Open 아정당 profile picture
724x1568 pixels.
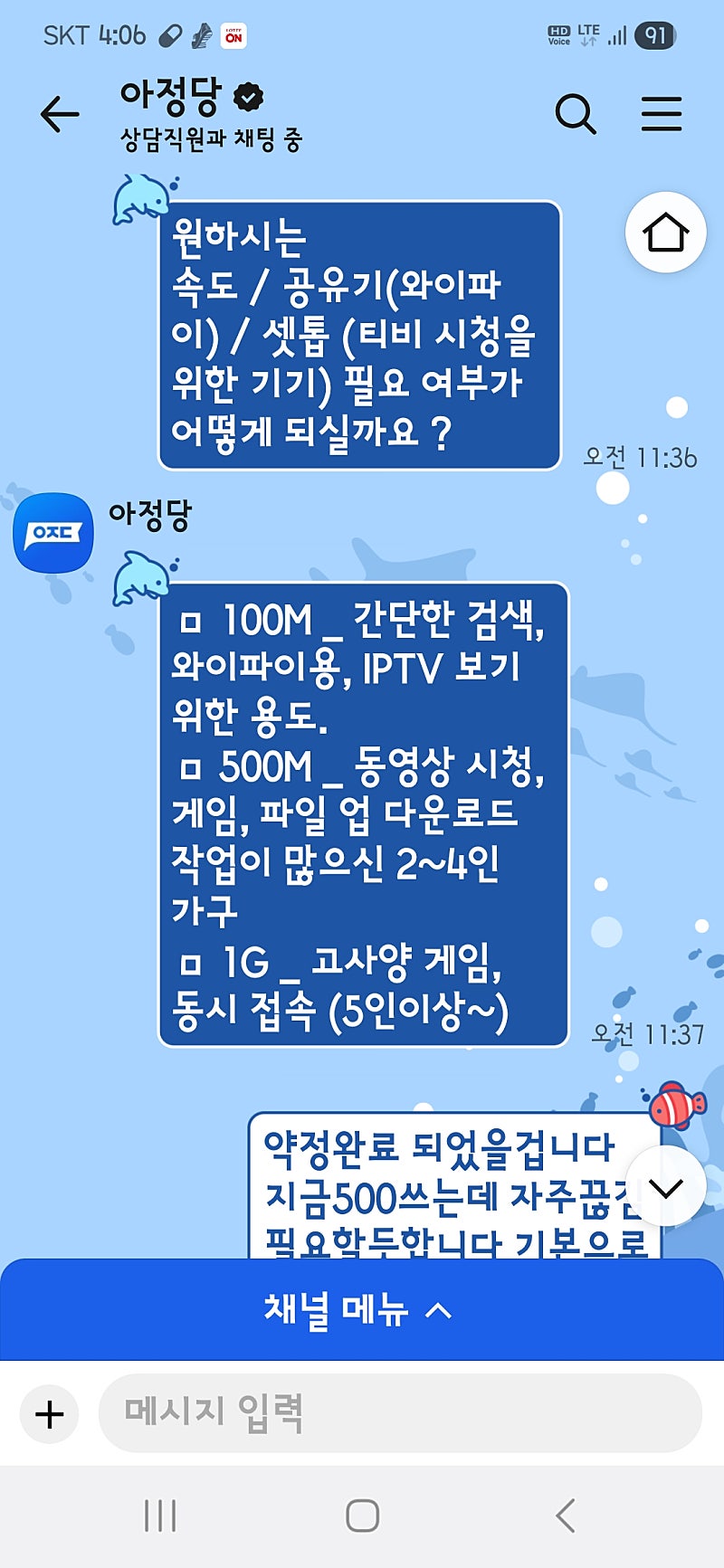click(53, 533)
